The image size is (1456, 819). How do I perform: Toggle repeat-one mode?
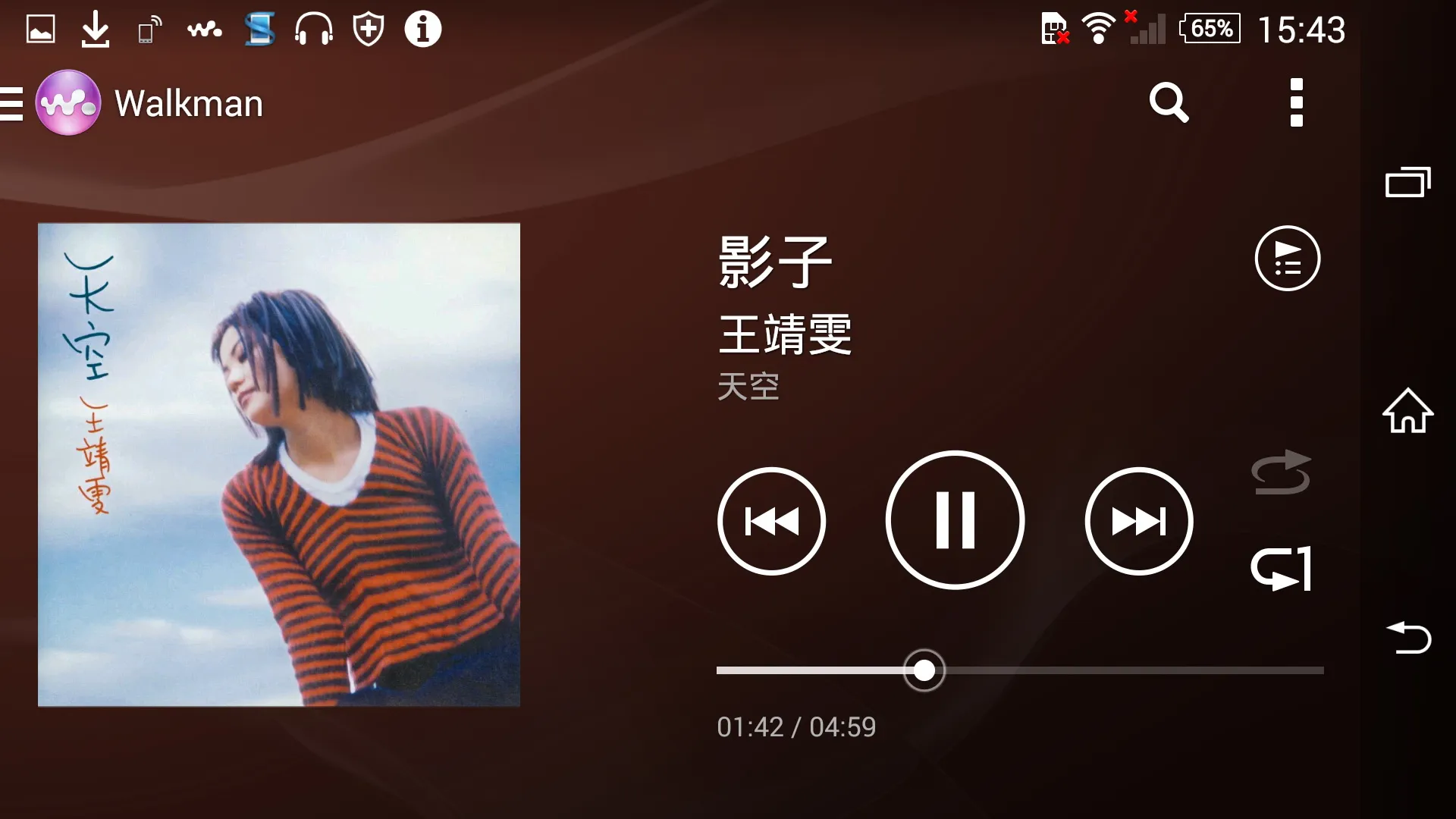pyautogui.click(x=1281, y=569)
